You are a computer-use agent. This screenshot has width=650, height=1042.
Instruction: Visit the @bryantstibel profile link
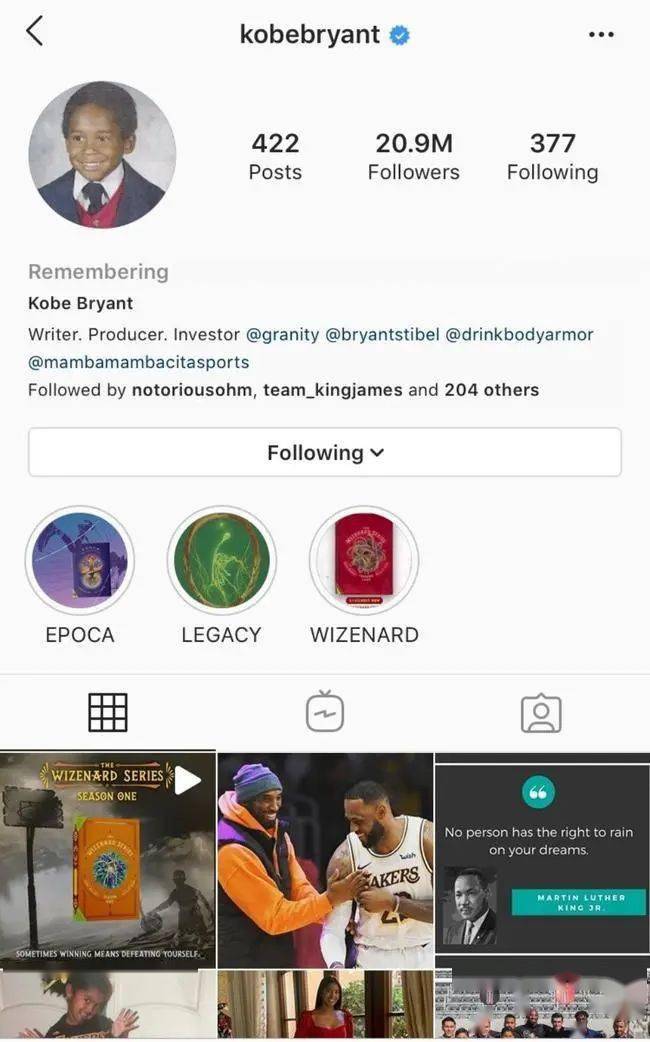383,334
